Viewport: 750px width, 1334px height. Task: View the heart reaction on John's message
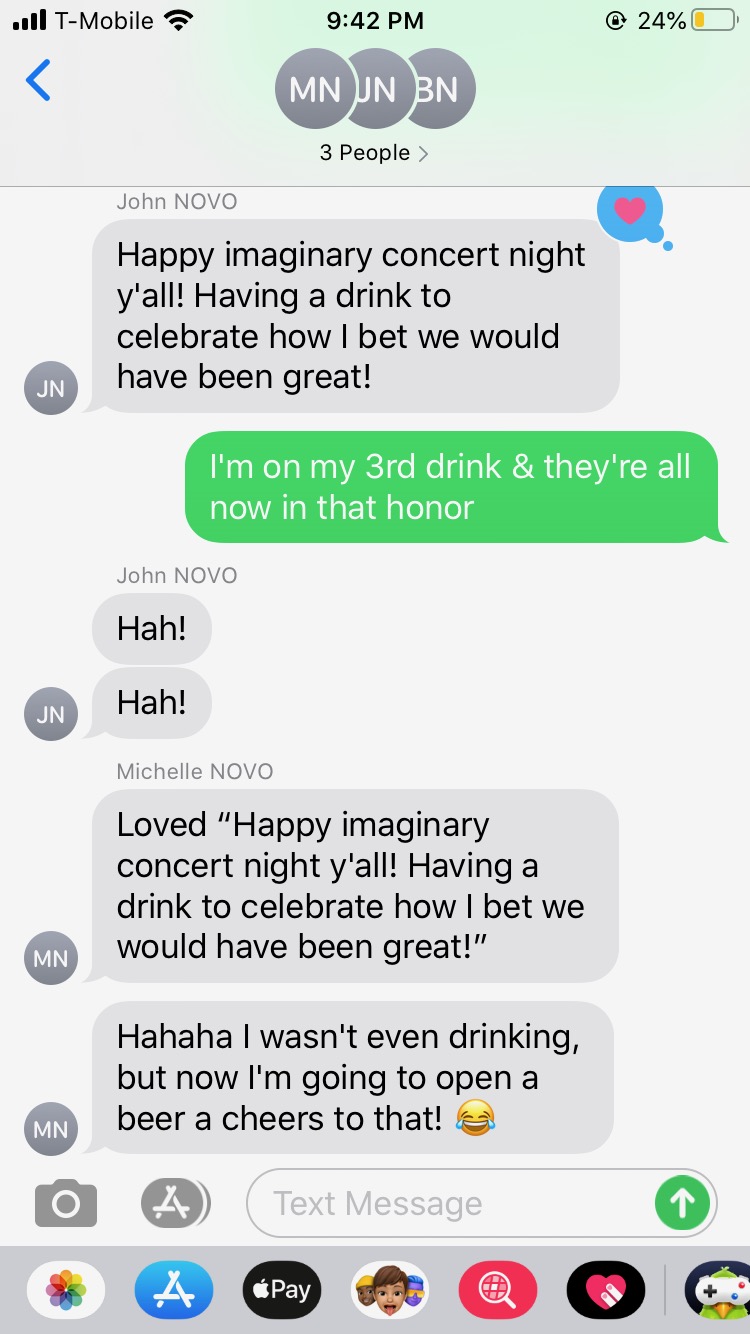629,211
